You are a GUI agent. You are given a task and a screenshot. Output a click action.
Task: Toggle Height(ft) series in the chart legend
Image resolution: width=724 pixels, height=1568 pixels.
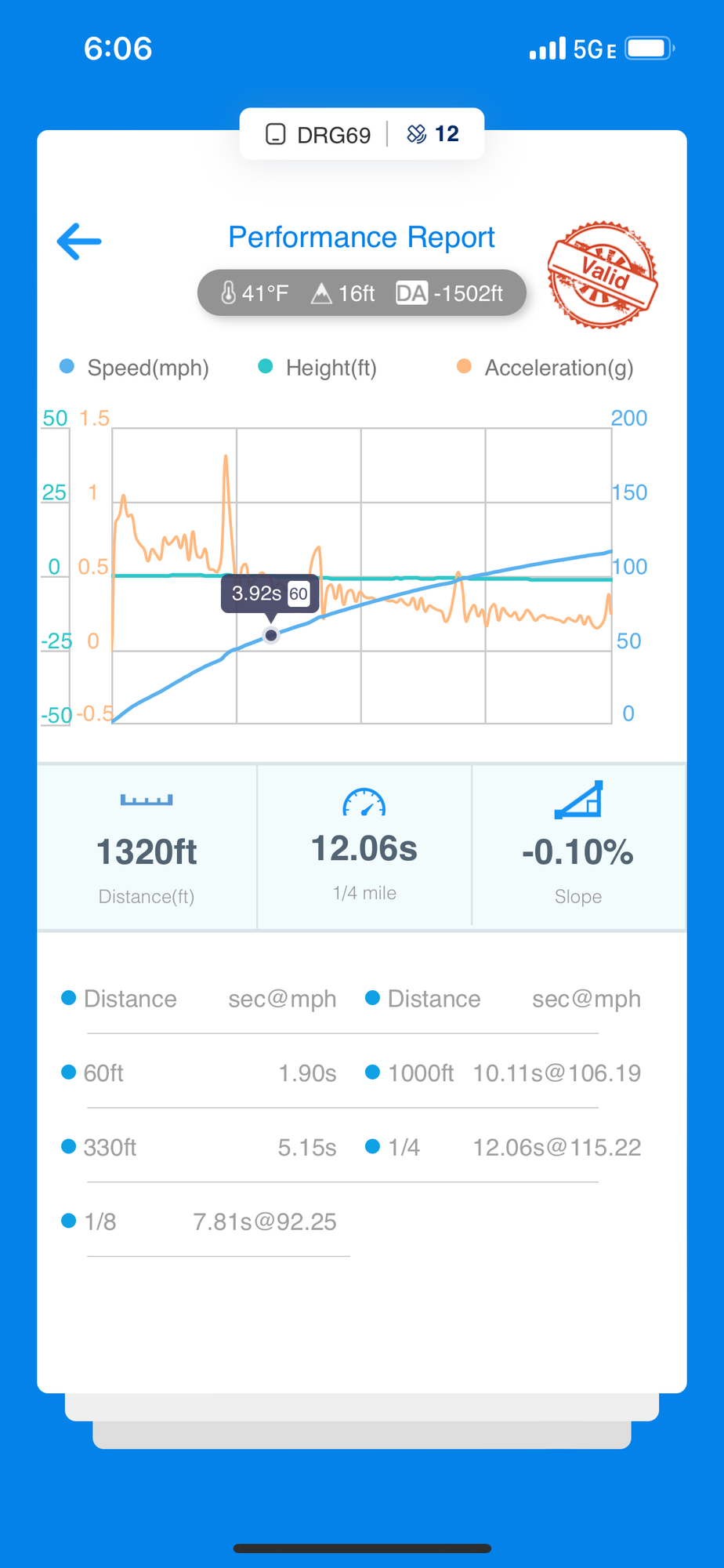tap(318, 368)
